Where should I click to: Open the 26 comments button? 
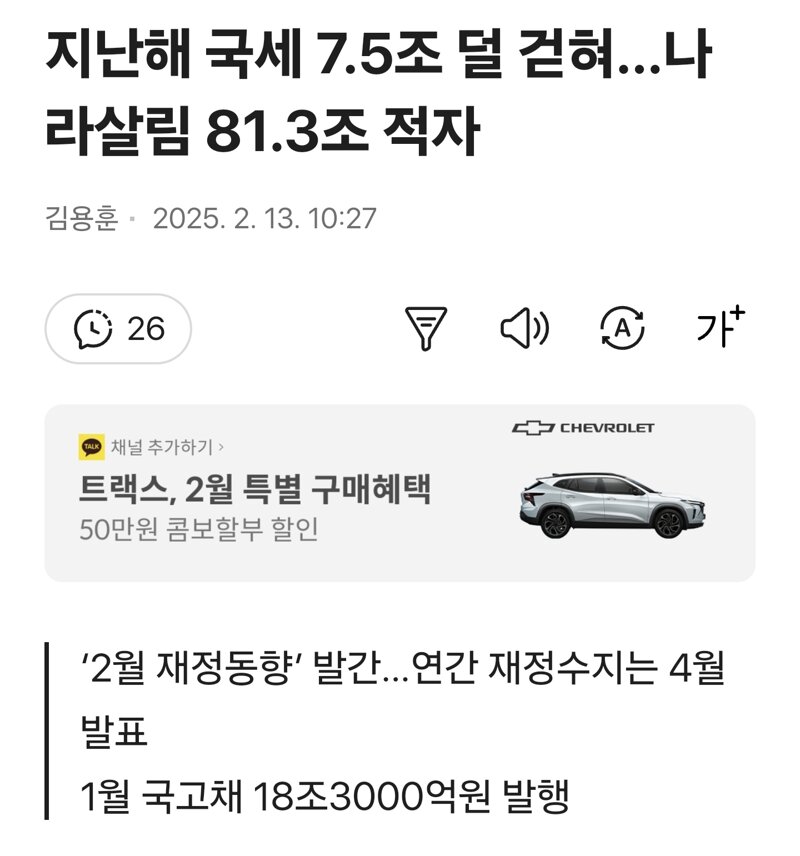pos(118,328)
